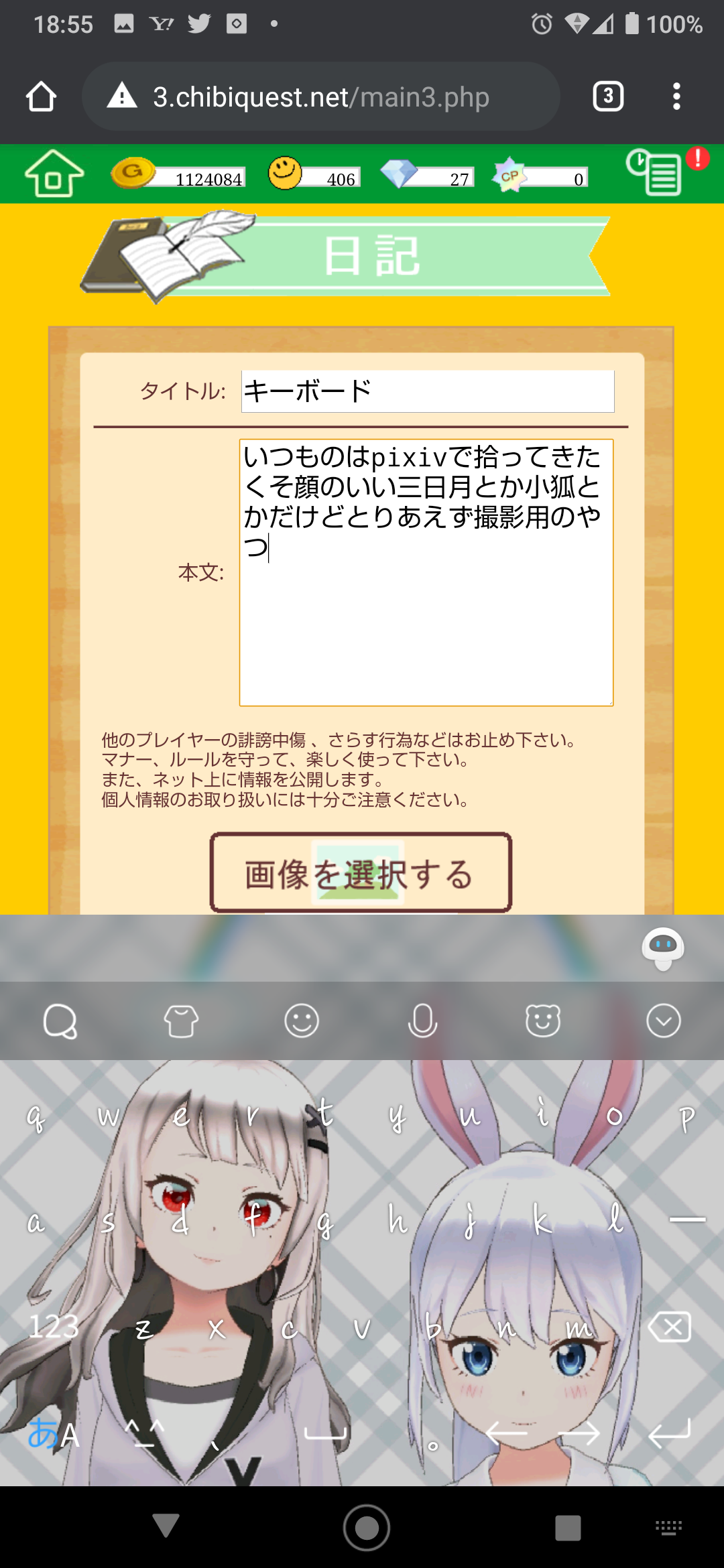The height and width of the screenshot is (1568, 724).
Task: Open the browser overflow menu
Action: 676,96
